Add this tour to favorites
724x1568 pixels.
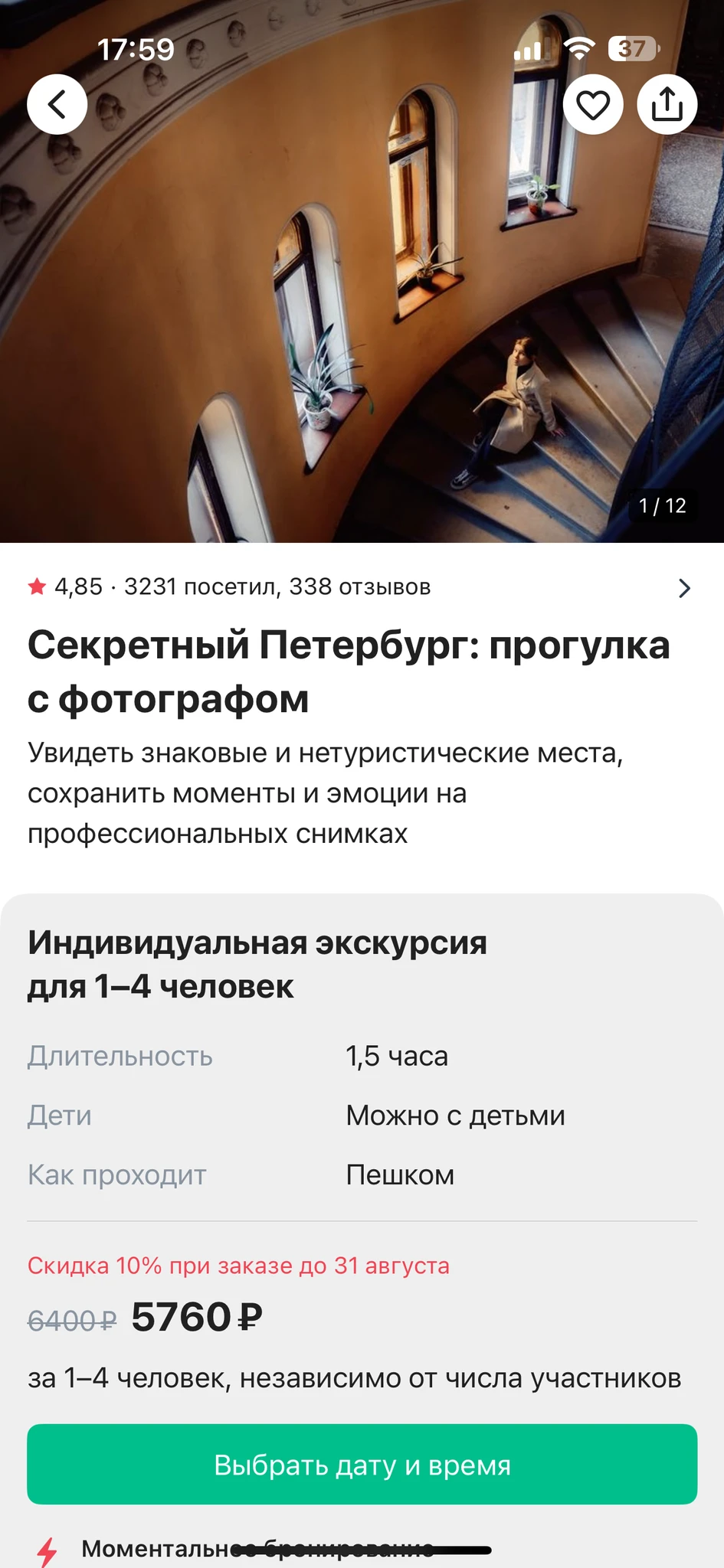[593, 105]
